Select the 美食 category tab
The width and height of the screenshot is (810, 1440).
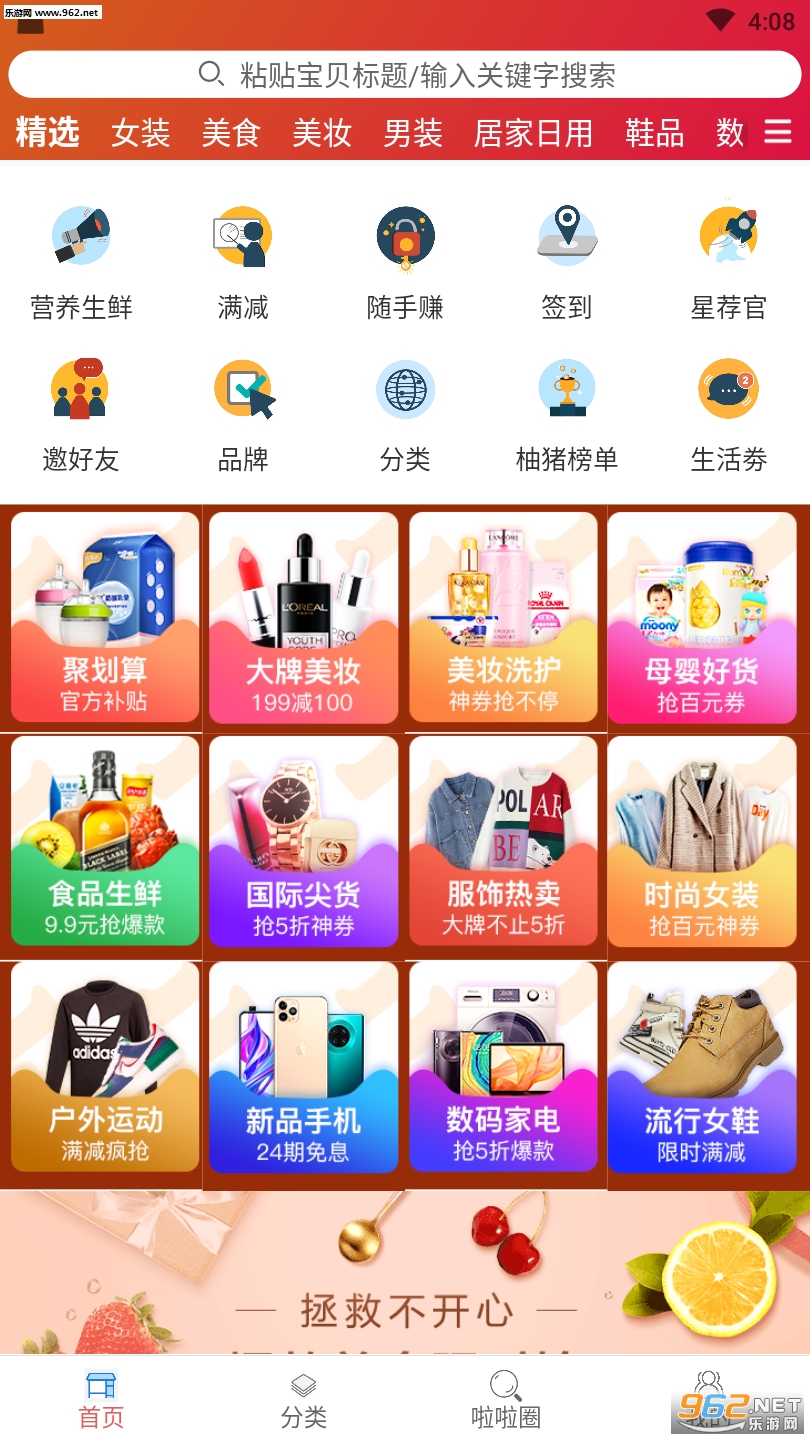click(x=231, y=133)
